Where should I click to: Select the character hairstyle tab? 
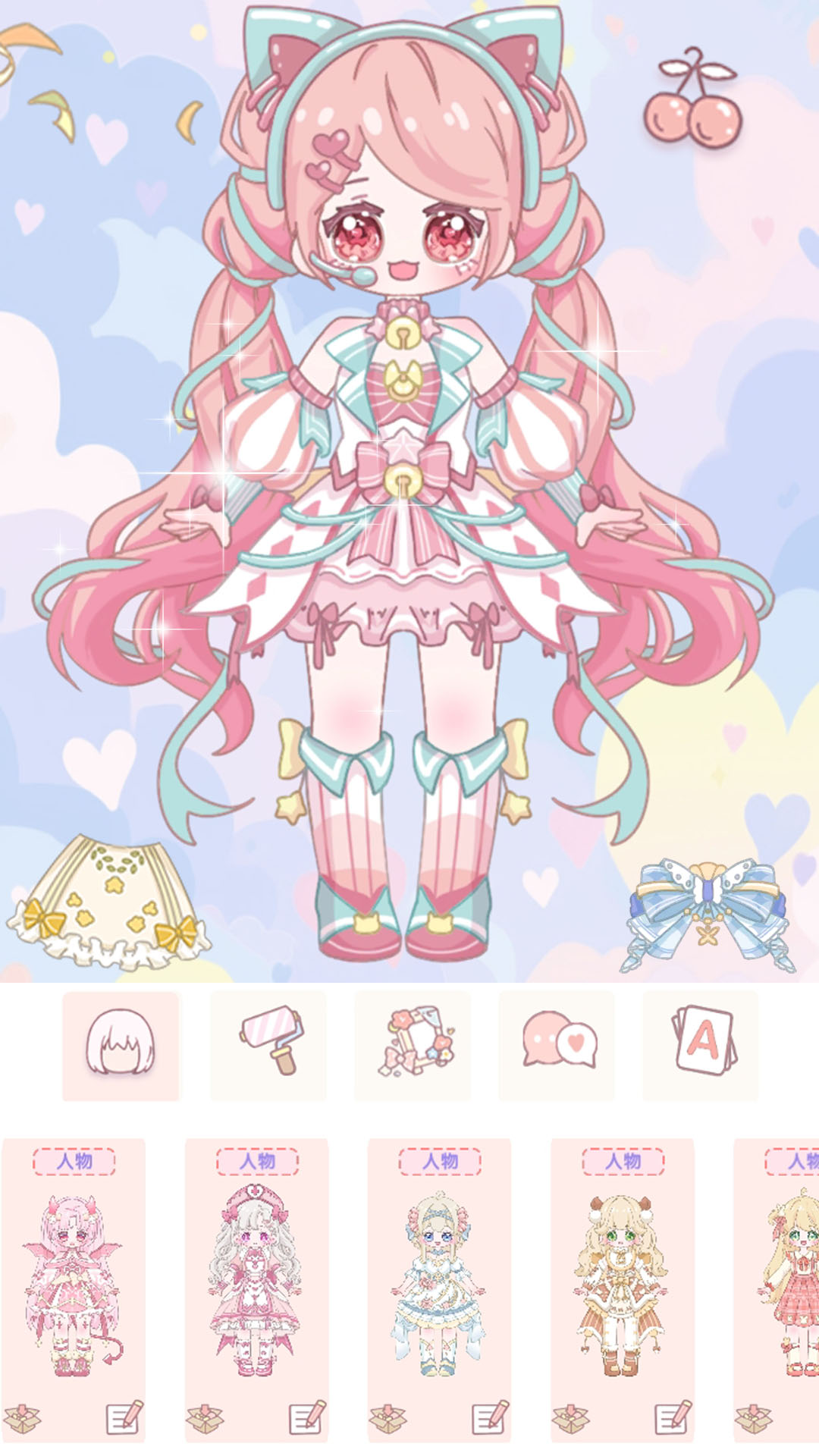(x=121, y=1046)
